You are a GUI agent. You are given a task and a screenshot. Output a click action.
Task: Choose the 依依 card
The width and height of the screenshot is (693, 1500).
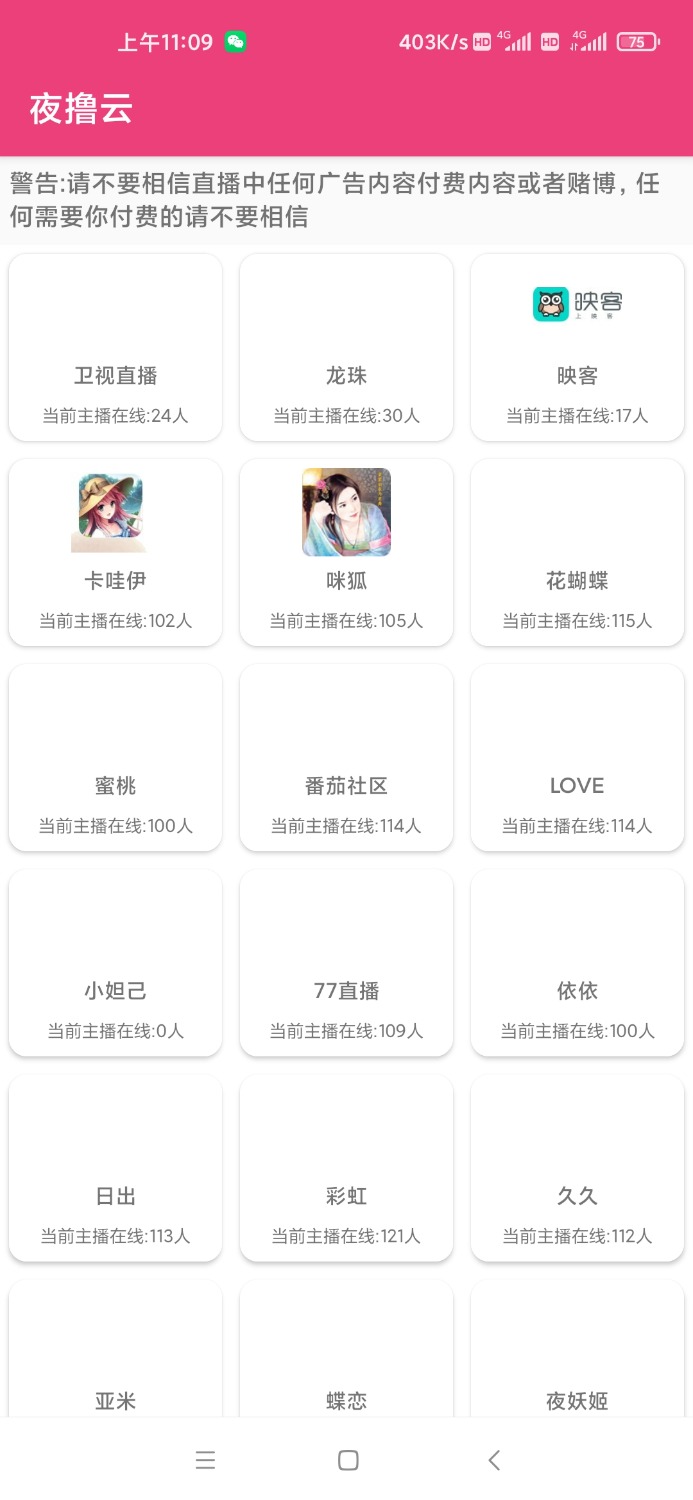[577, 962]
